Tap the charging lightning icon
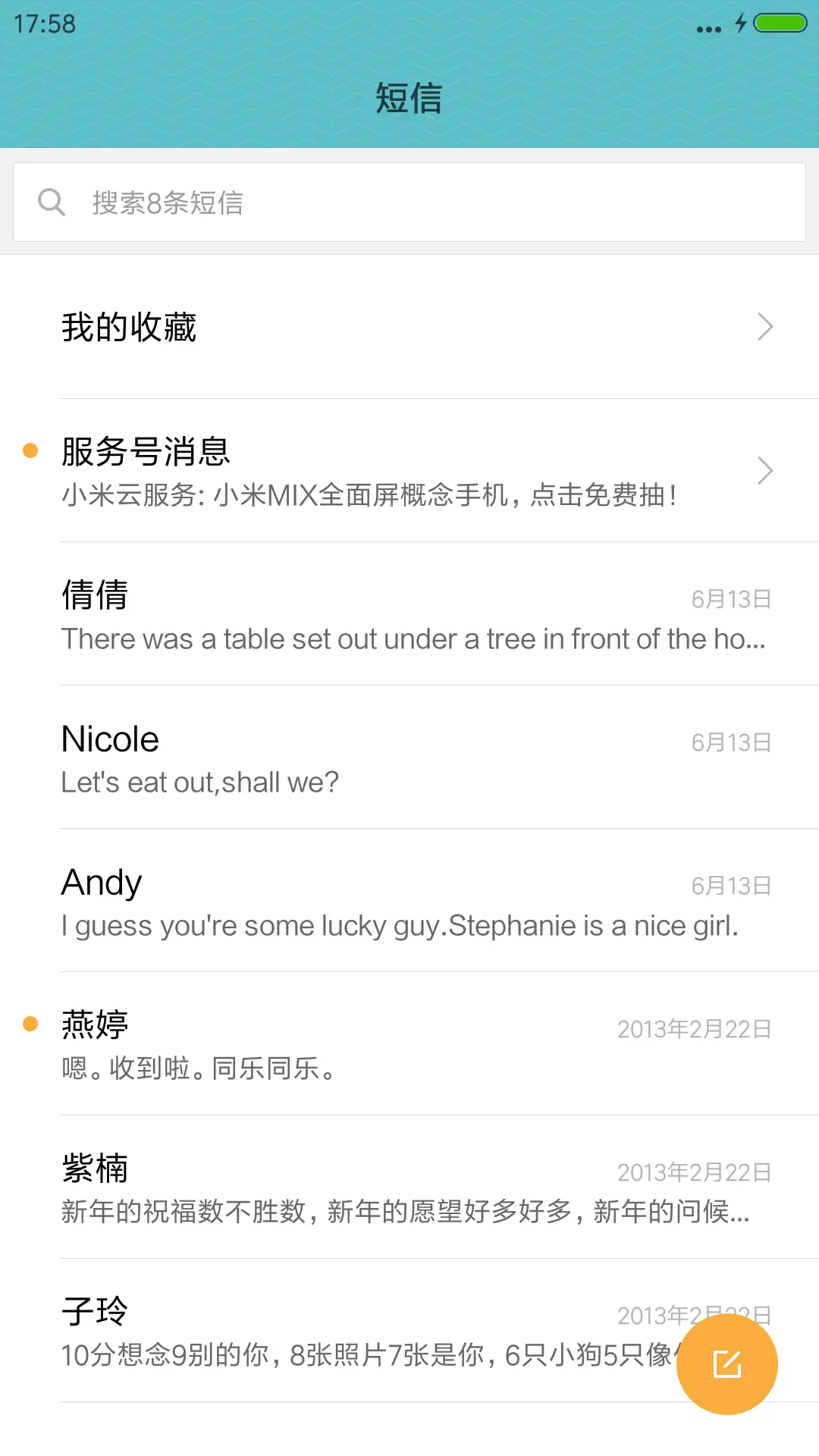 (741, 24)
